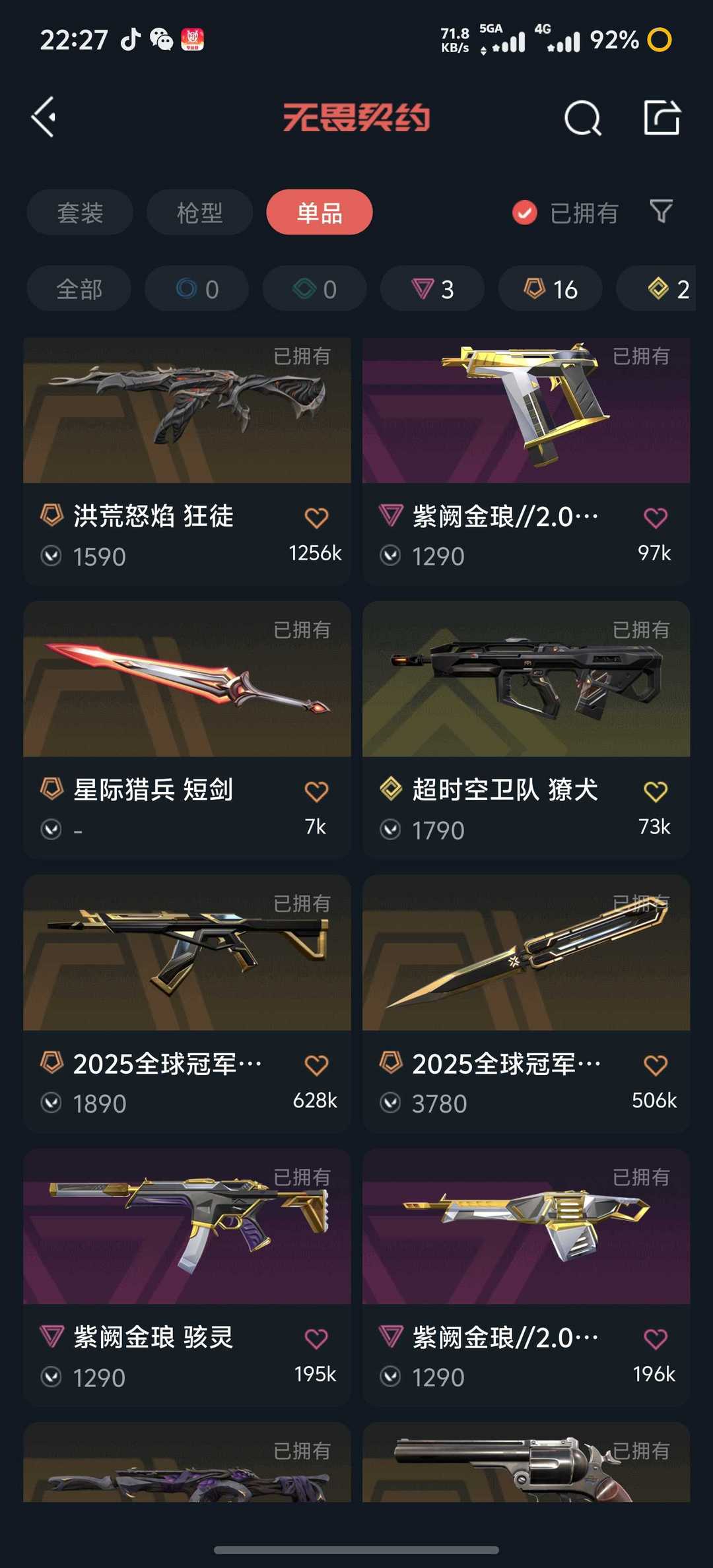This screenshot has width=713, height=1568.
Task: Share this skin collection page
Action: coord(662,118)
